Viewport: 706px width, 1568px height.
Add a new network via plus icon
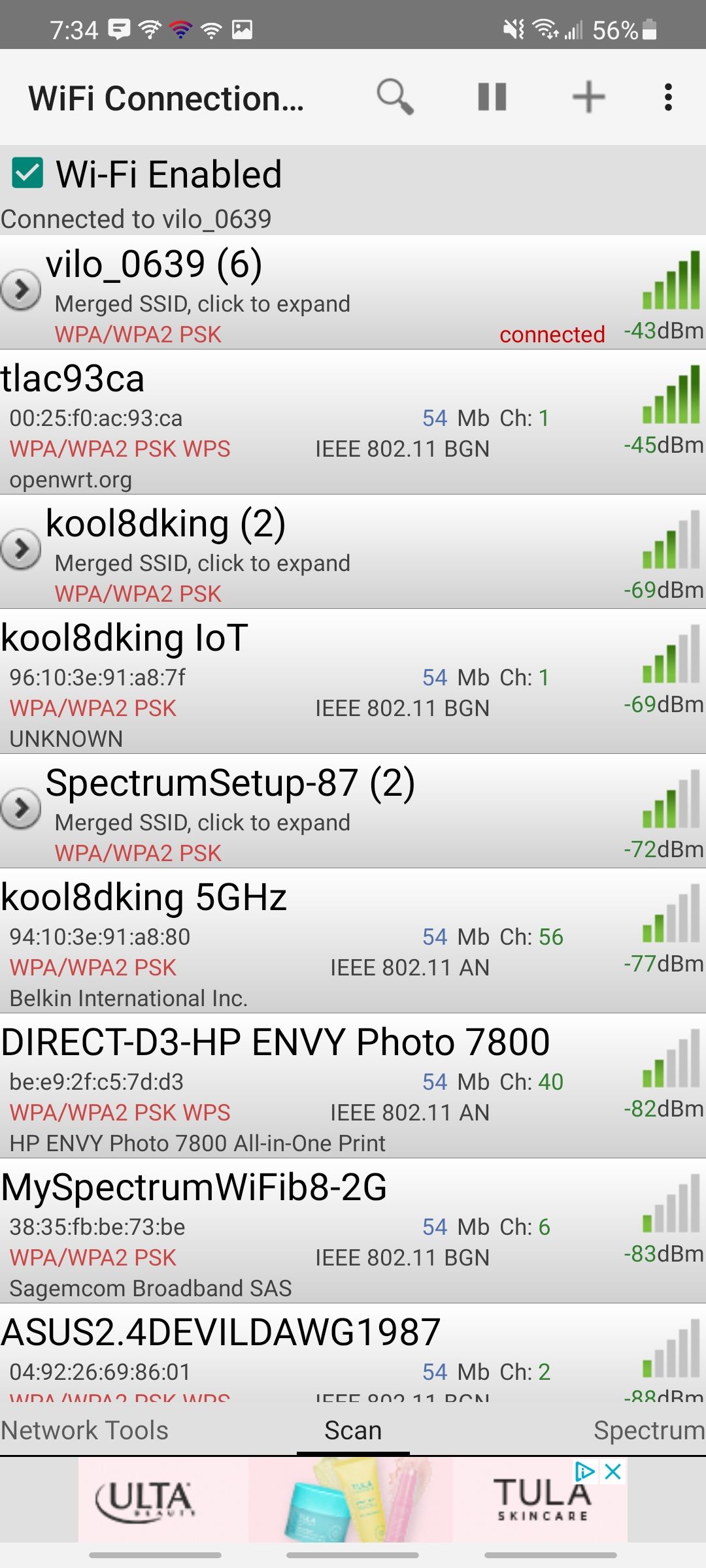(x=588, y=97)
